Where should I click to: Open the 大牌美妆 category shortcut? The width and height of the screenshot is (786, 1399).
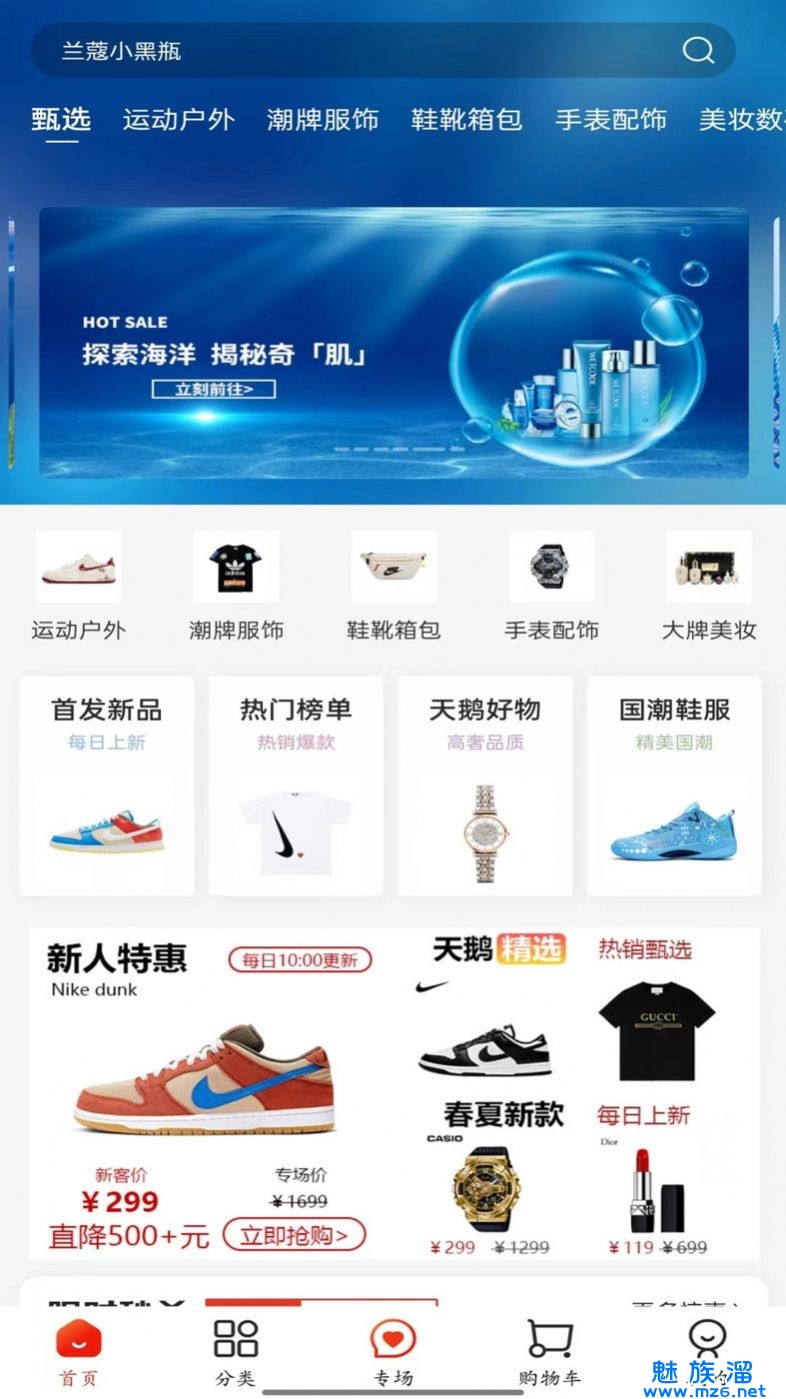(x=708, y=587)
